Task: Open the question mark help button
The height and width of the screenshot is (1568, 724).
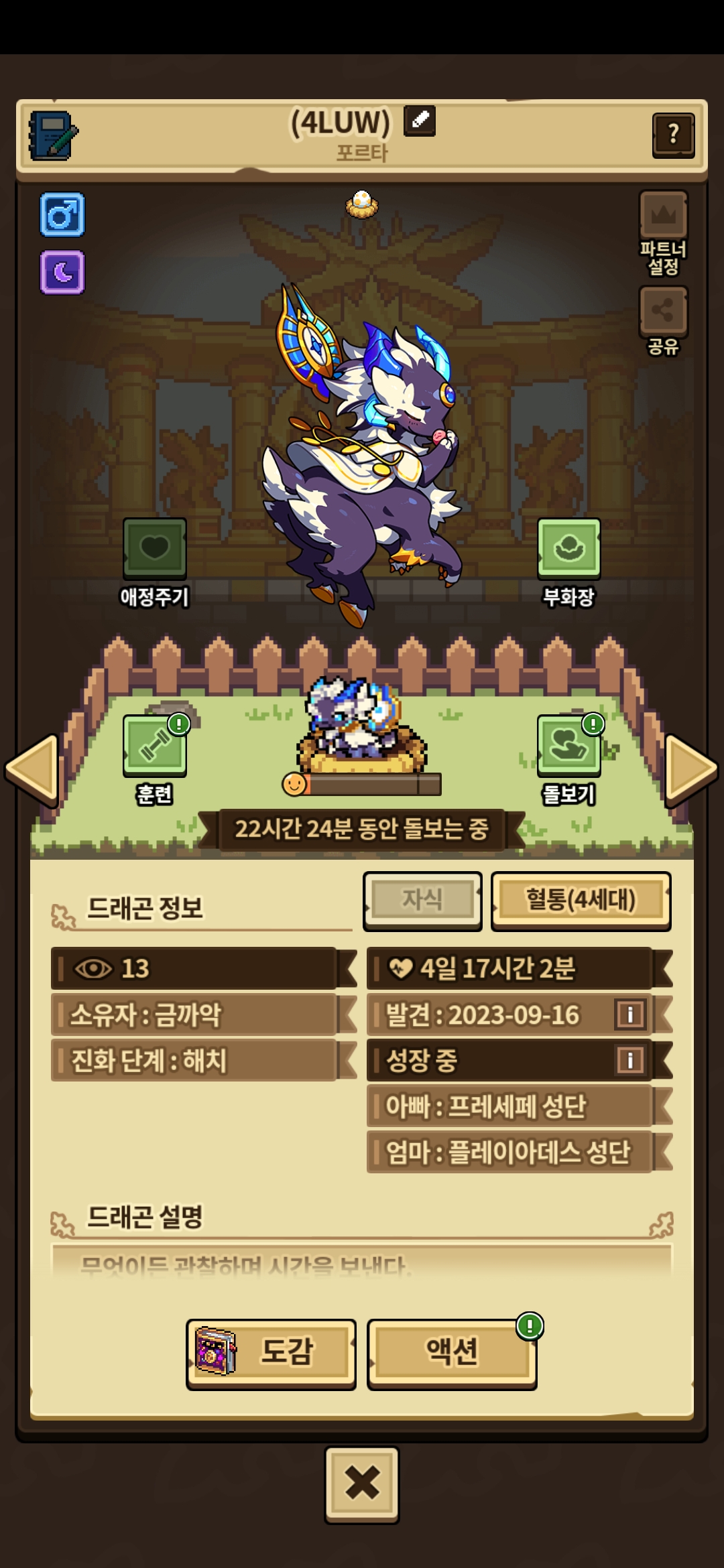Action: (673, 136)
